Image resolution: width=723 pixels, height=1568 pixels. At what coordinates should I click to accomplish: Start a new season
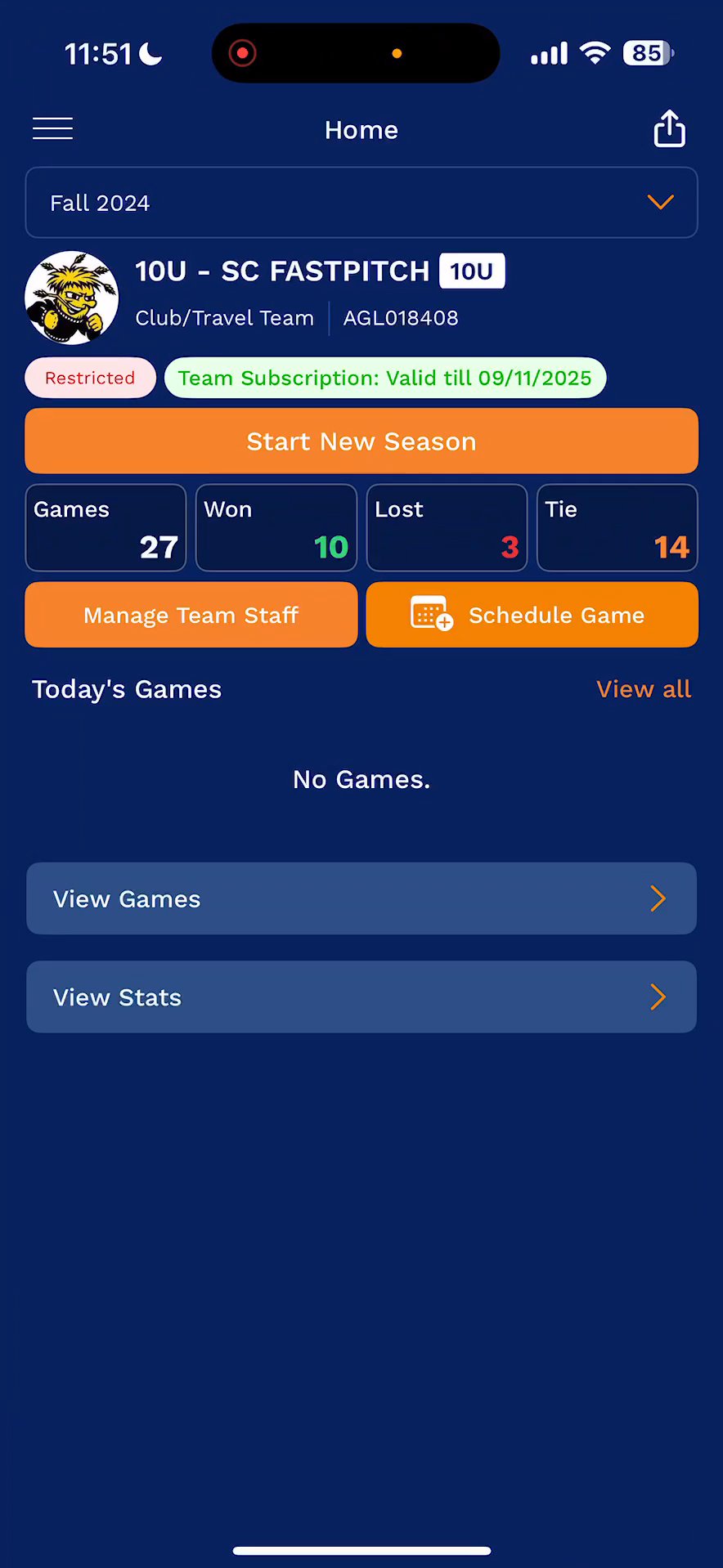tap(361, 441)
